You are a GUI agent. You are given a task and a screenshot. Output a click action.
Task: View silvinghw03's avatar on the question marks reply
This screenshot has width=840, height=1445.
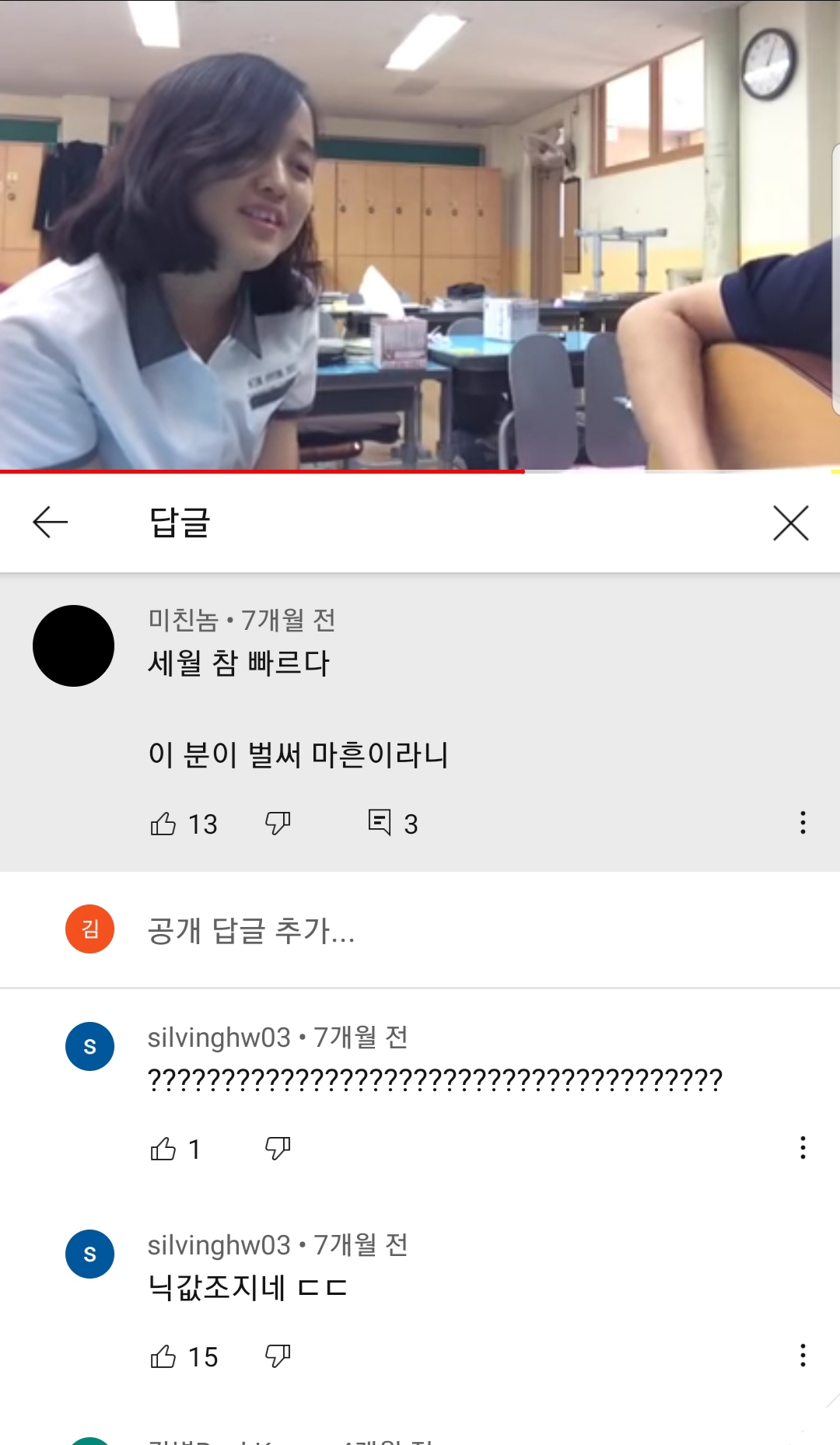click(90, 1046)
